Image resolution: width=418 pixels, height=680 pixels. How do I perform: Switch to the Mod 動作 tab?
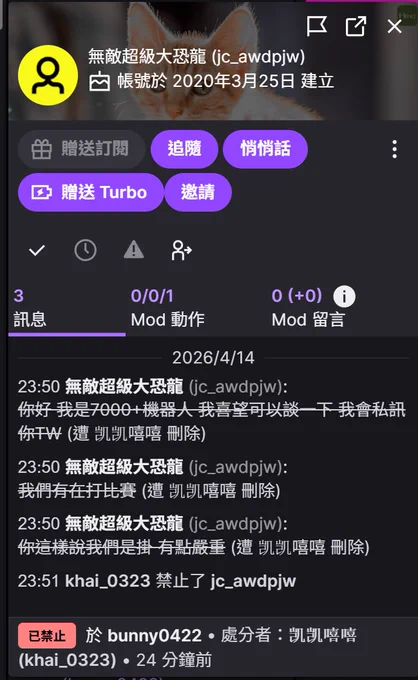tap(168, 308)
